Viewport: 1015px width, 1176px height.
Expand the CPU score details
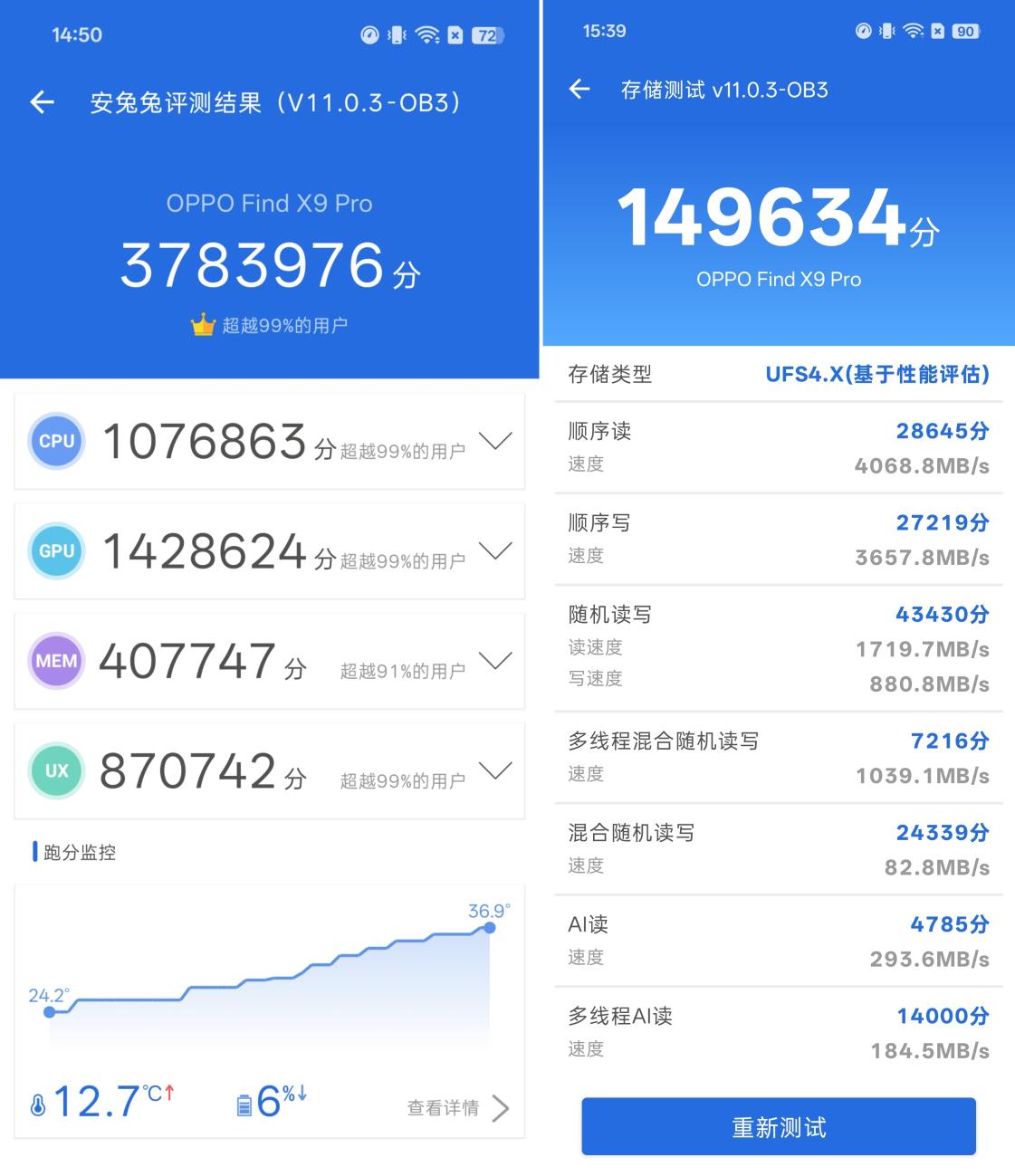(x=495, y=441)
